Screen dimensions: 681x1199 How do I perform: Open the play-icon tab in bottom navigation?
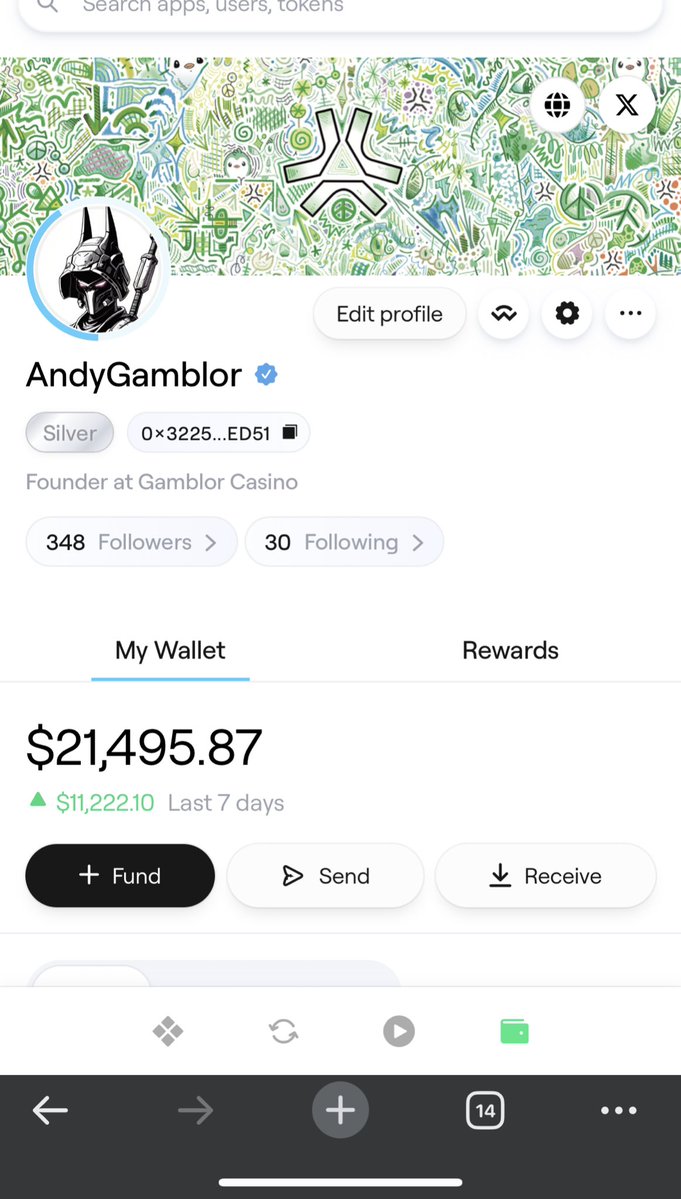click(399, 1032)
